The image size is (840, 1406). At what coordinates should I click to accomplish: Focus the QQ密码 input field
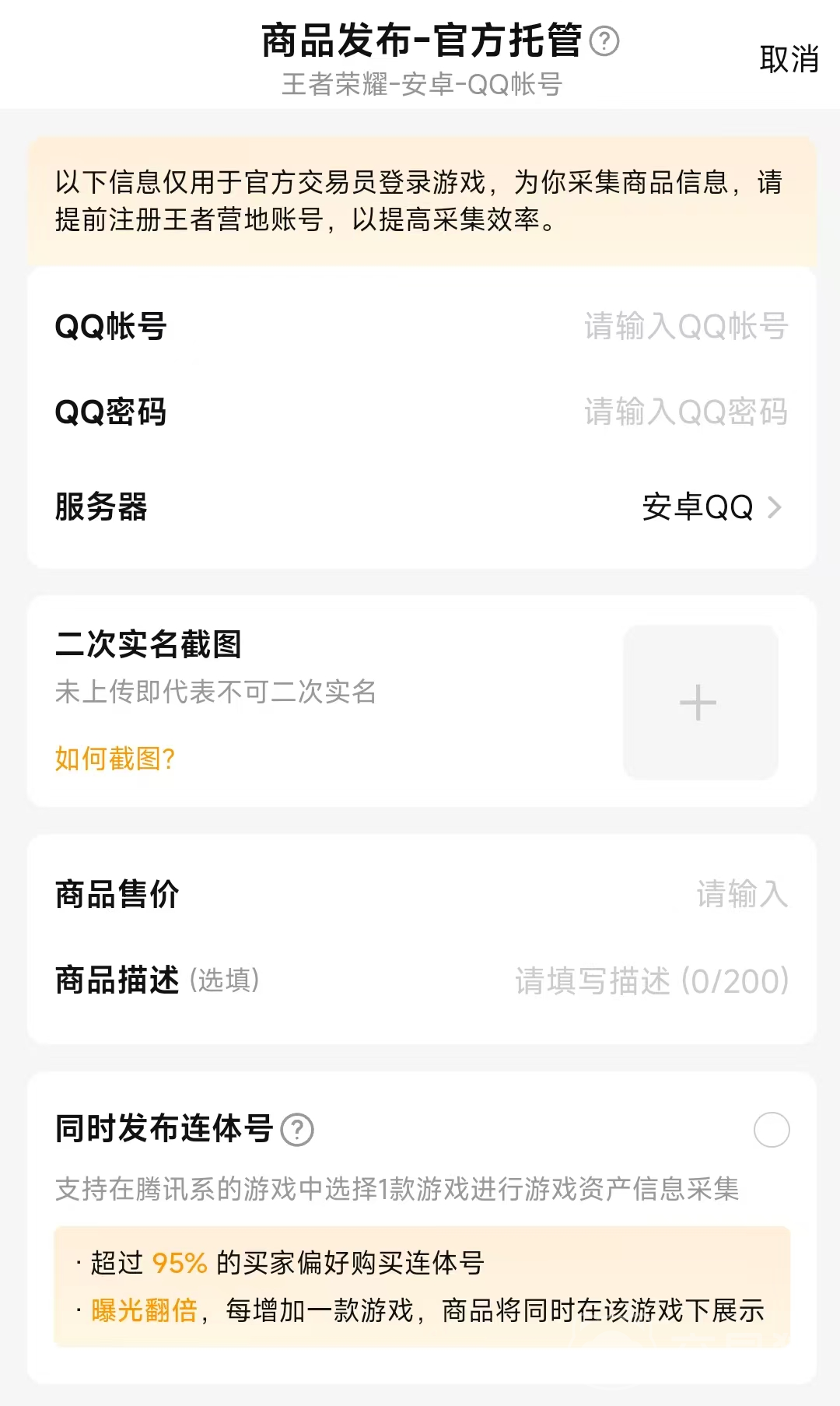pyautogui.click(x=685, y=412)
